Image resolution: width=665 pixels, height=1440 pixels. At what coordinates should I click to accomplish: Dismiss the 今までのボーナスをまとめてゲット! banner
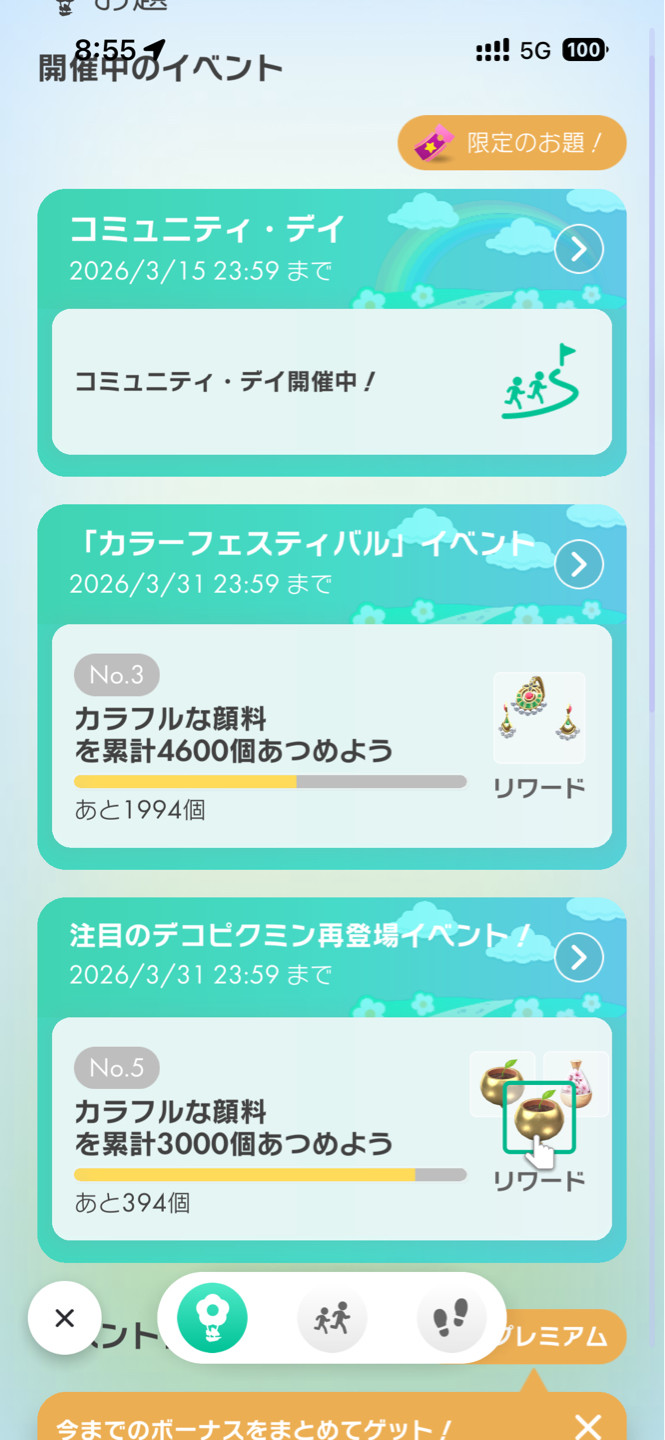click(589, 1425)
